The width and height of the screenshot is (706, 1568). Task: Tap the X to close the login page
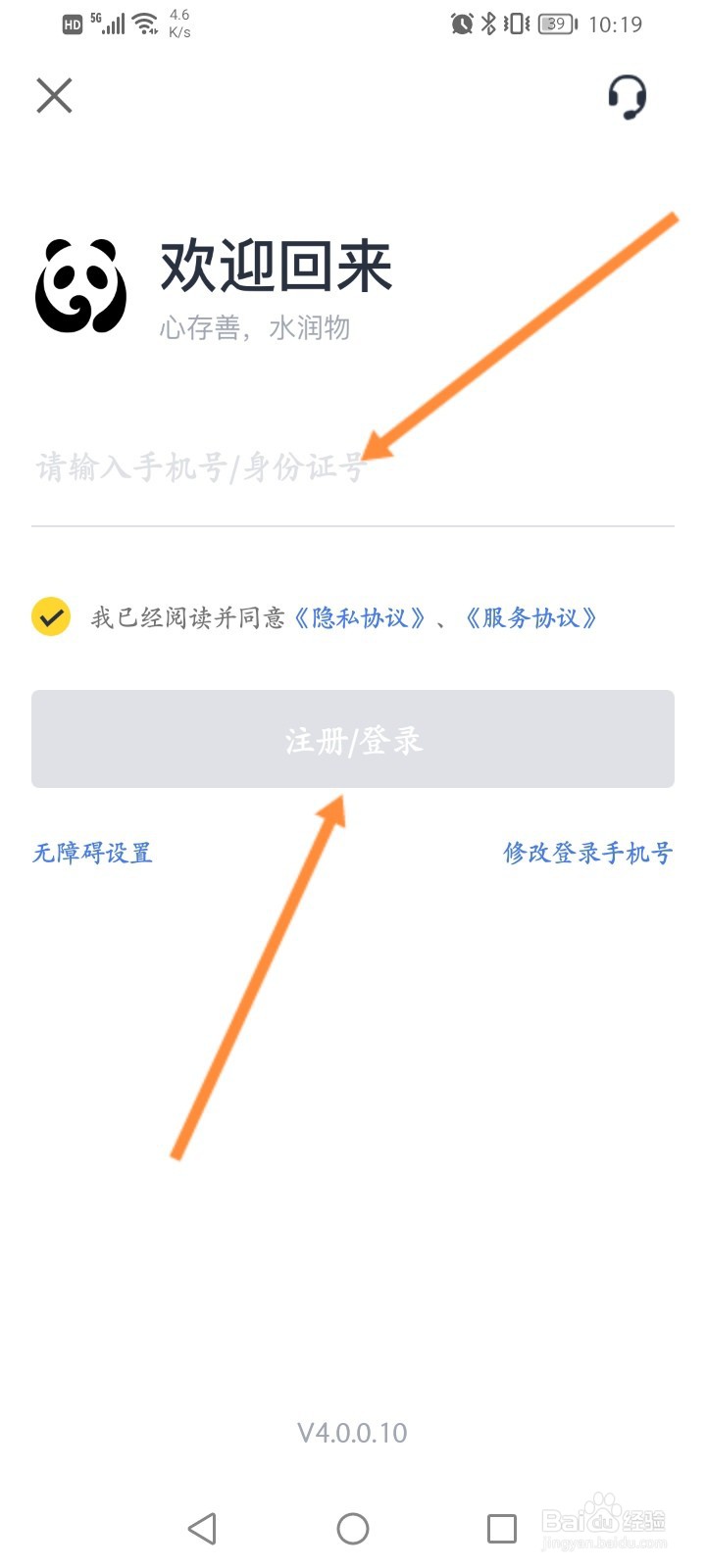coord(54,96)
